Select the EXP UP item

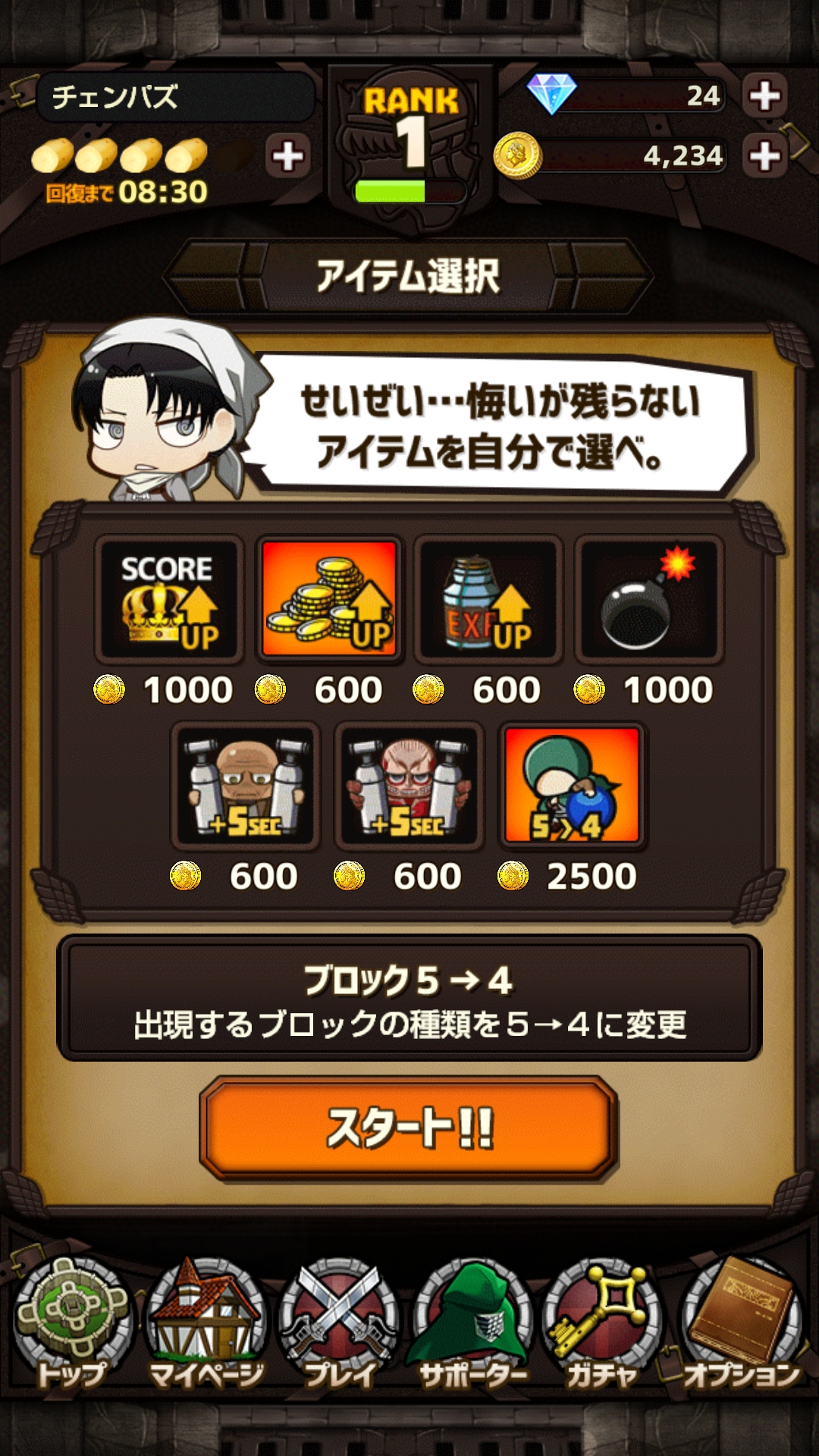(489, 599)
